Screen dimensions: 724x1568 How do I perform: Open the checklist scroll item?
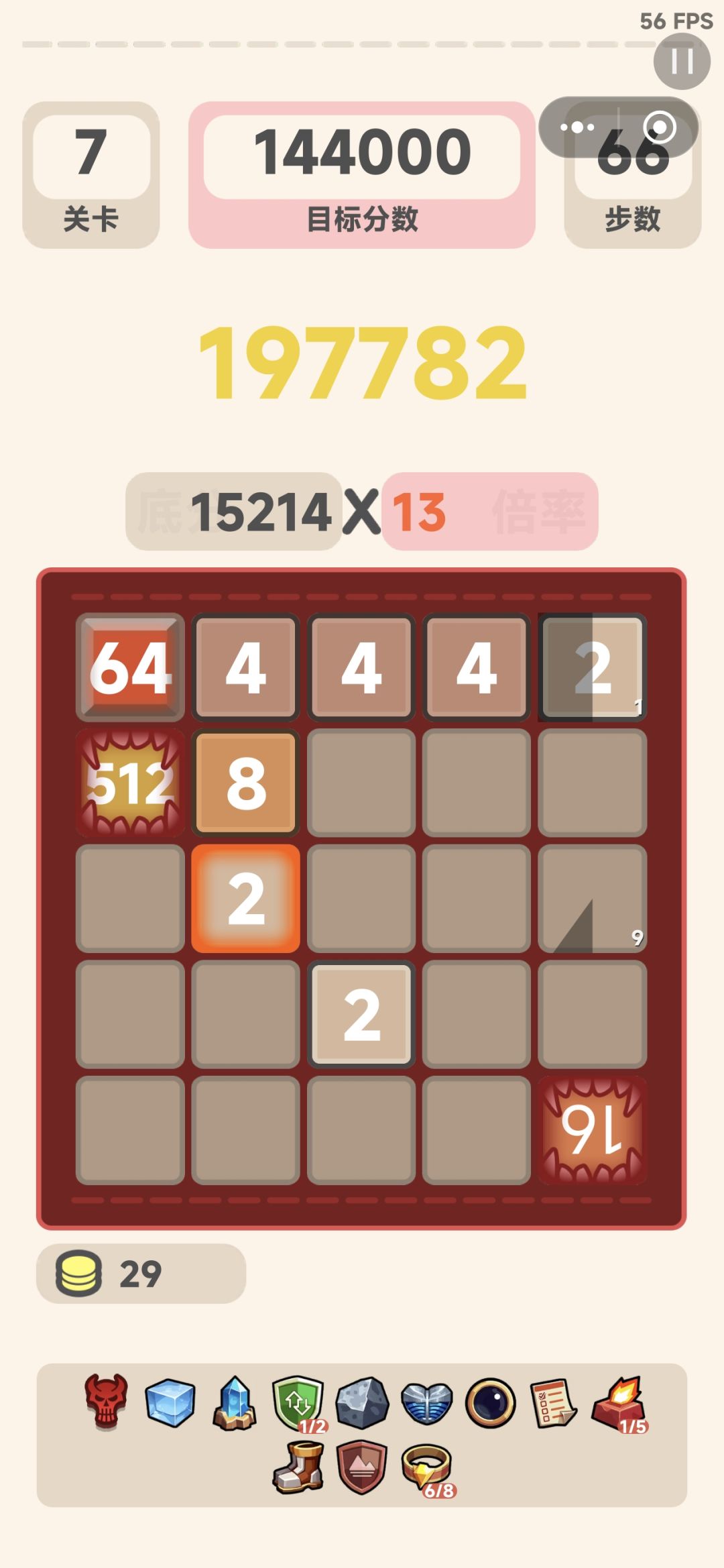tap(554, 1402)
